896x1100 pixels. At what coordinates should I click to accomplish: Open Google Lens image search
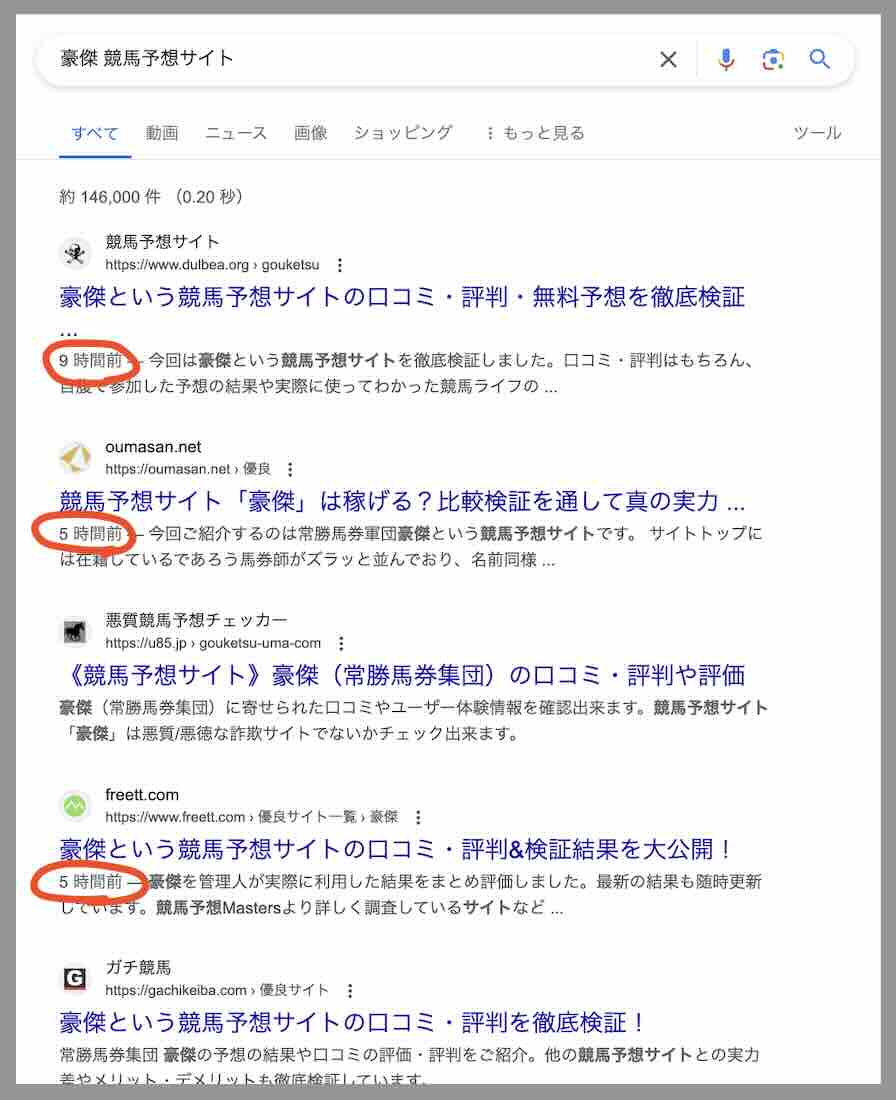click(772, 59)
